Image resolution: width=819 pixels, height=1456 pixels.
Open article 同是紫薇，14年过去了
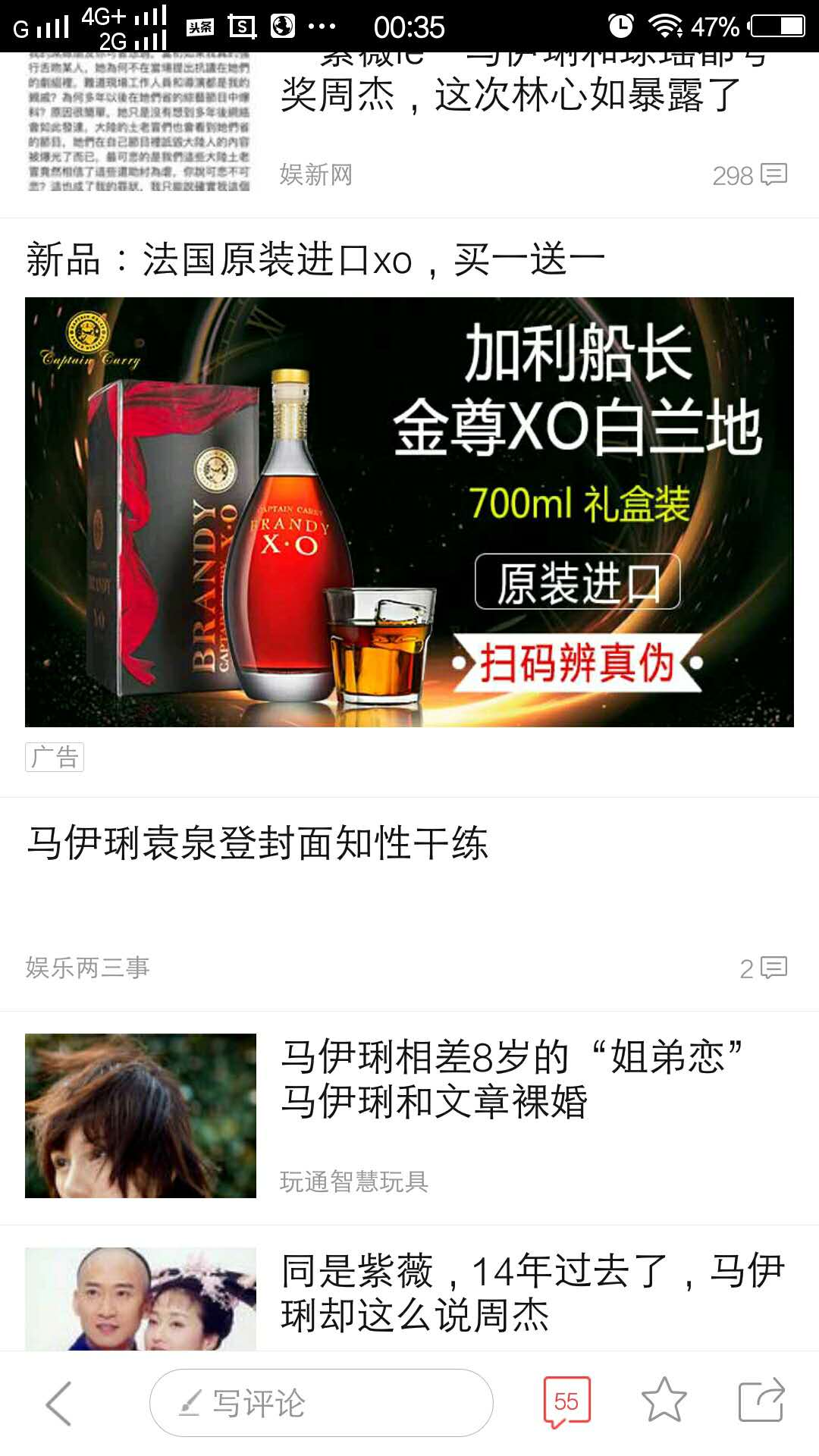(x=531, y=1292)
